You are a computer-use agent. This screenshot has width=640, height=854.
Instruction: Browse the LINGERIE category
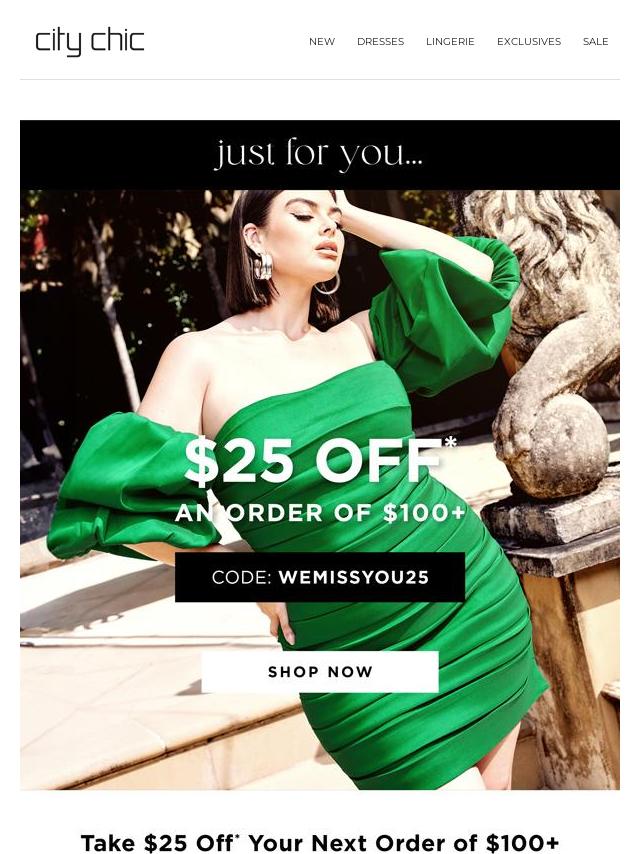coord(450,42)
